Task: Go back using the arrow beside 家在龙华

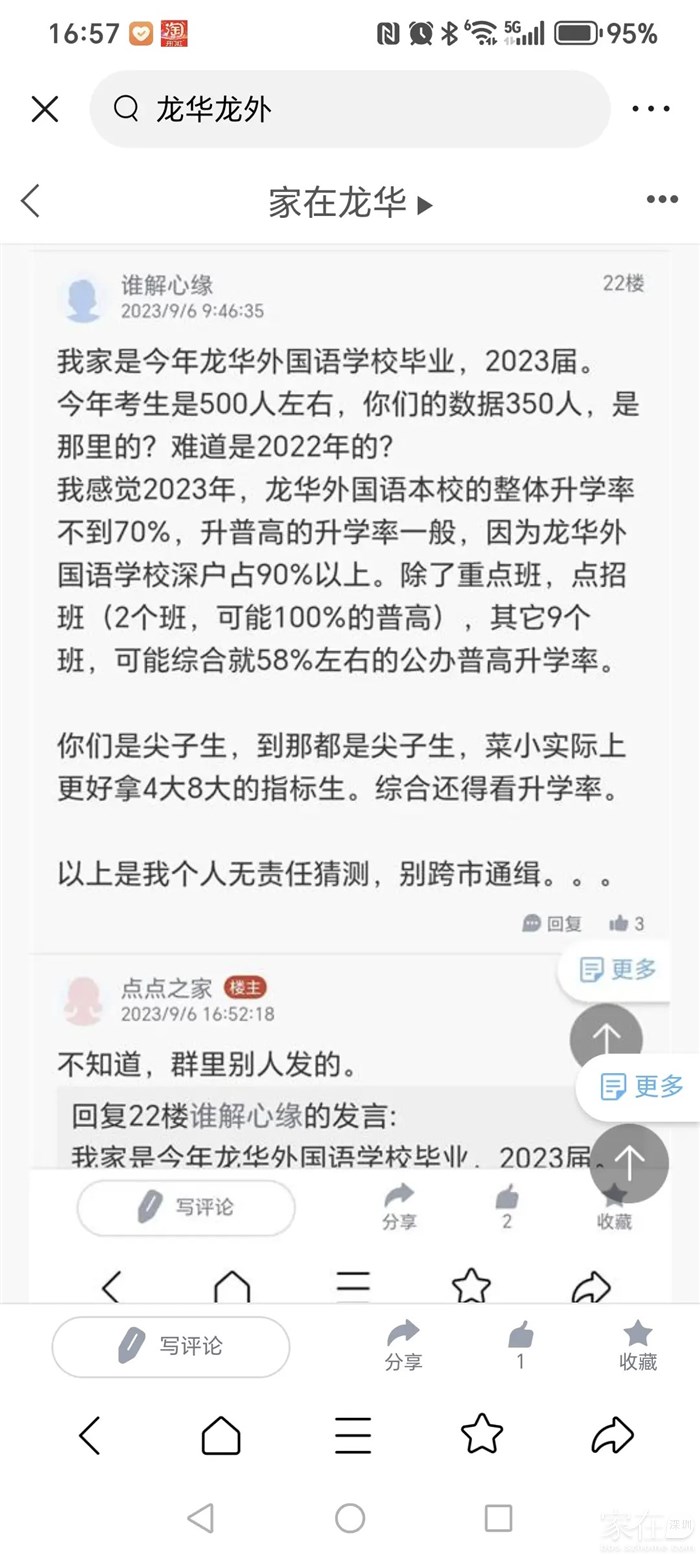Action: (31, 201)
